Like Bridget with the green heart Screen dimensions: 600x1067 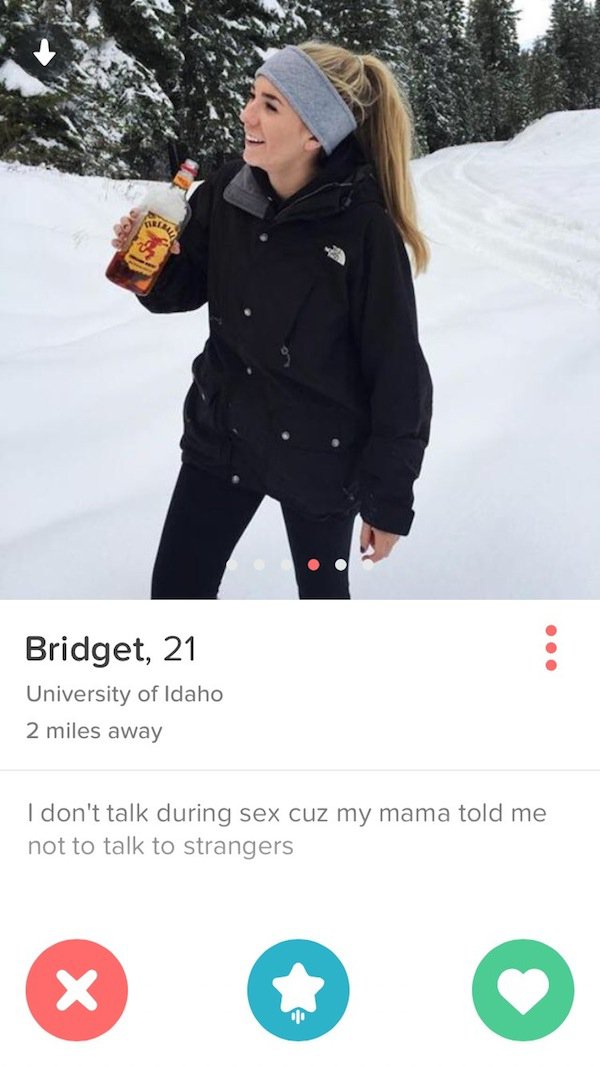pyautogui.click(x=522, y=989)
